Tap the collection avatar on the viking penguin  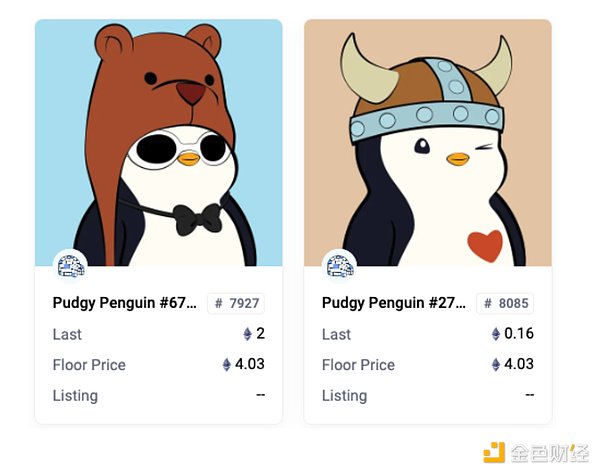[x=339, y=267]
